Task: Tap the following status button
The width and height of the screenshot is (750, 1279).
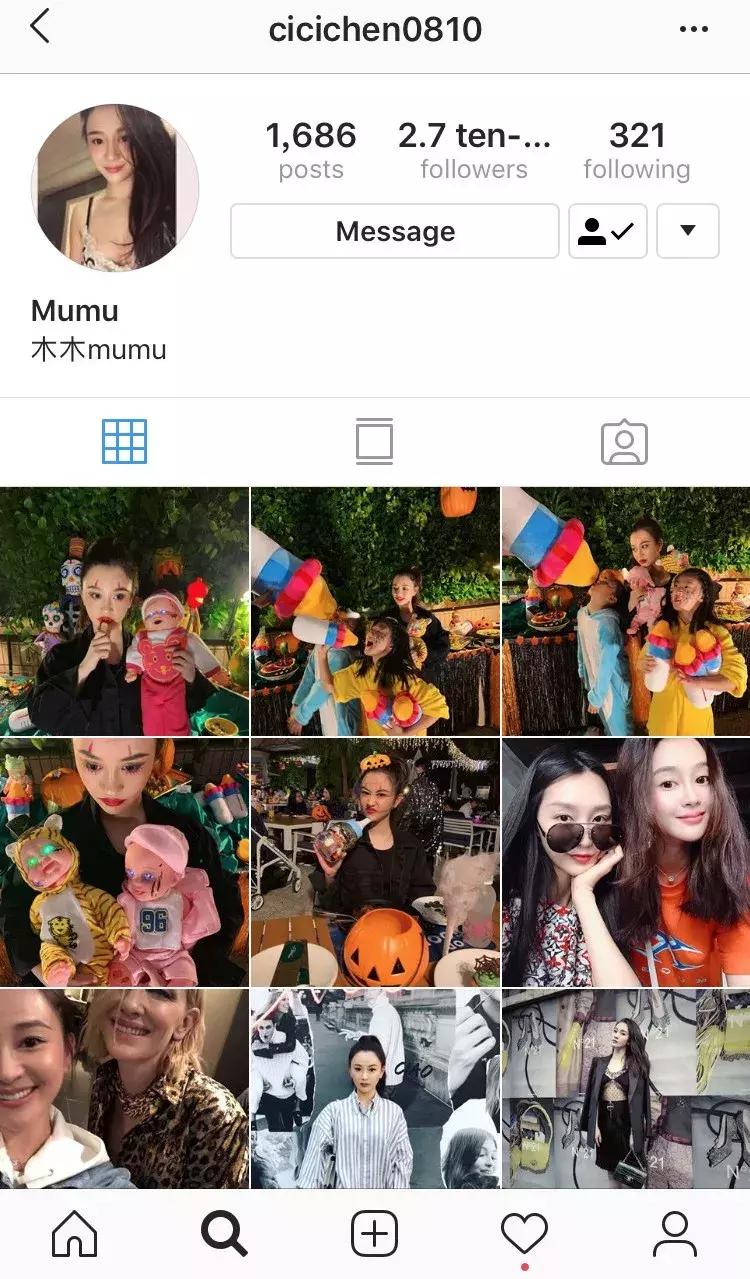Action: pos(608,231)
